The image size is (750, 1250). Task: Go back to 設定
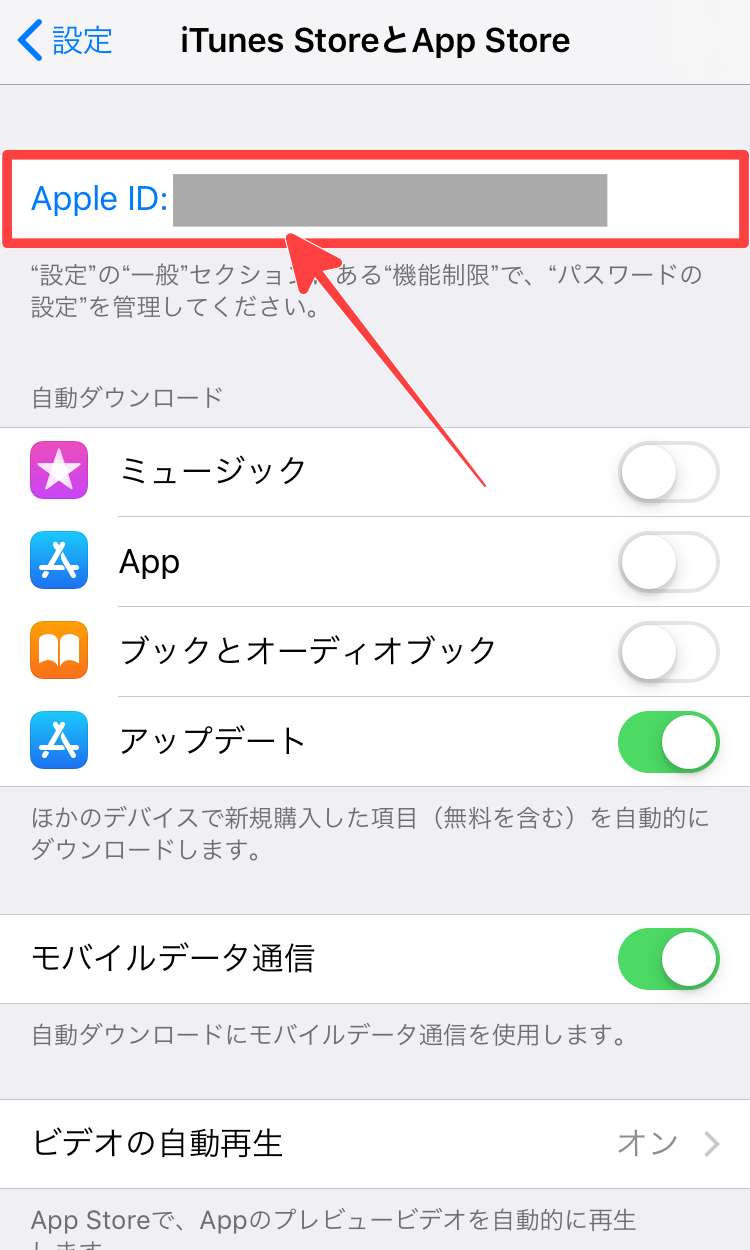[x=66, y=41]
